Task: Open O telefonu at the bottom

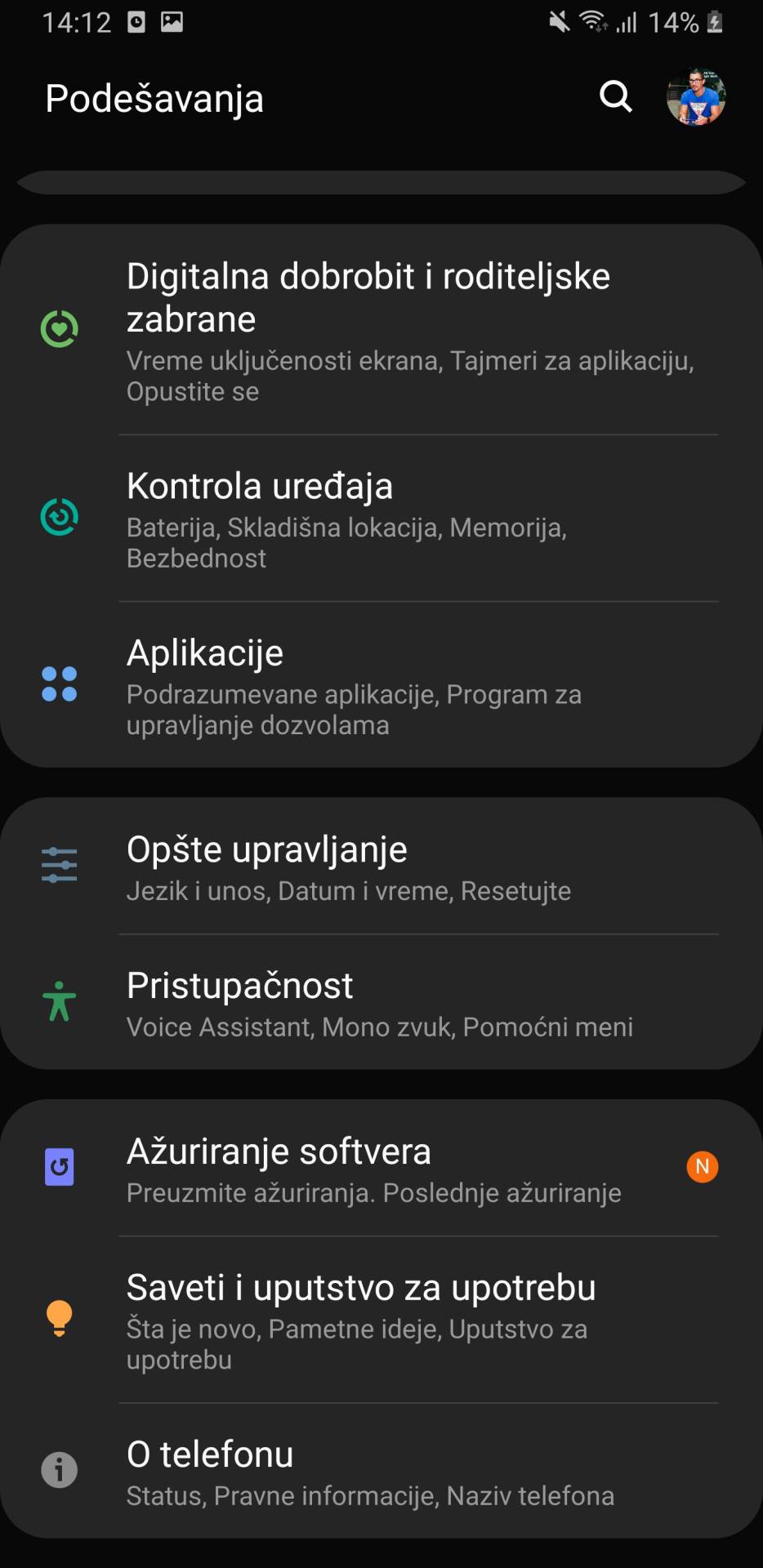Action: [x=368, y=1470]
